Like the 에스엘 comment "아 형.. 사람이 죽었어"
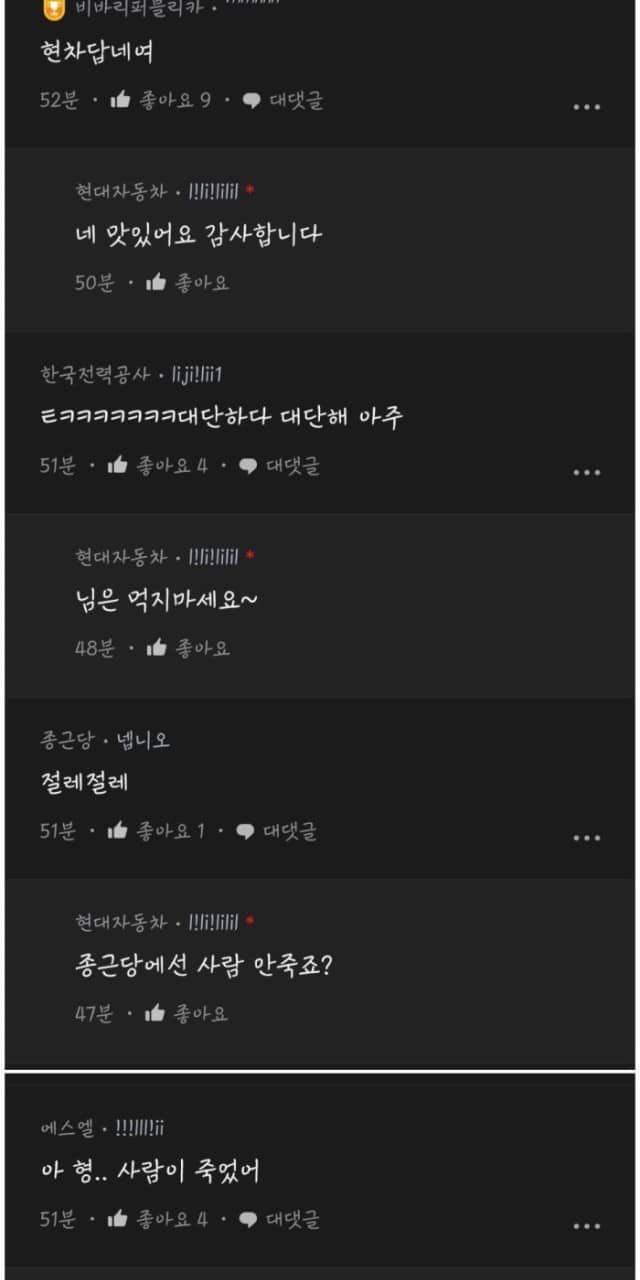 tap(158, 1219)
